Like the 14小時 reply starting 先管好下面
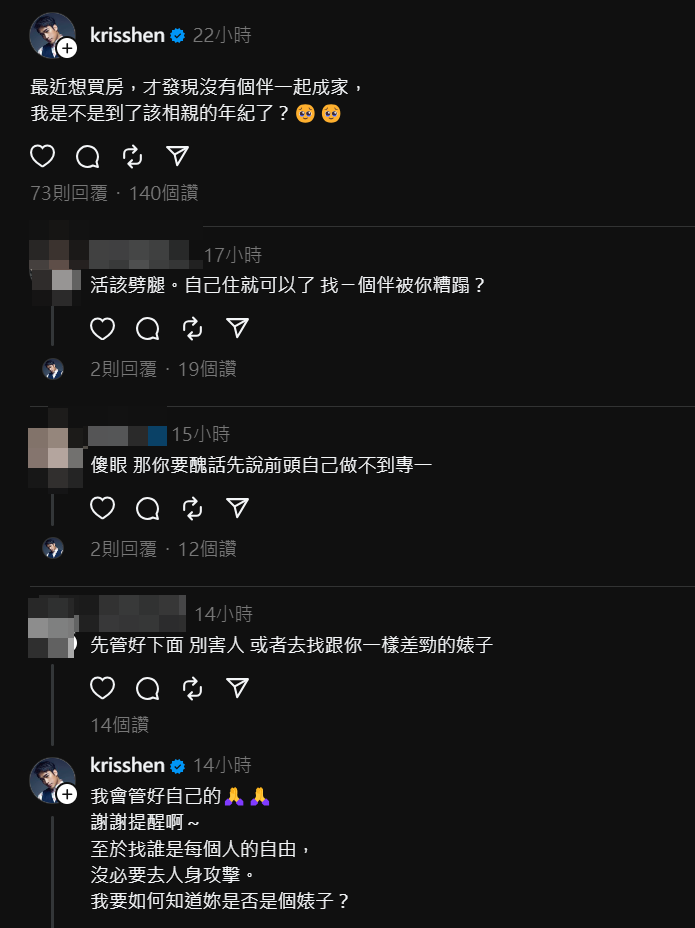 (x=102, y=688)
